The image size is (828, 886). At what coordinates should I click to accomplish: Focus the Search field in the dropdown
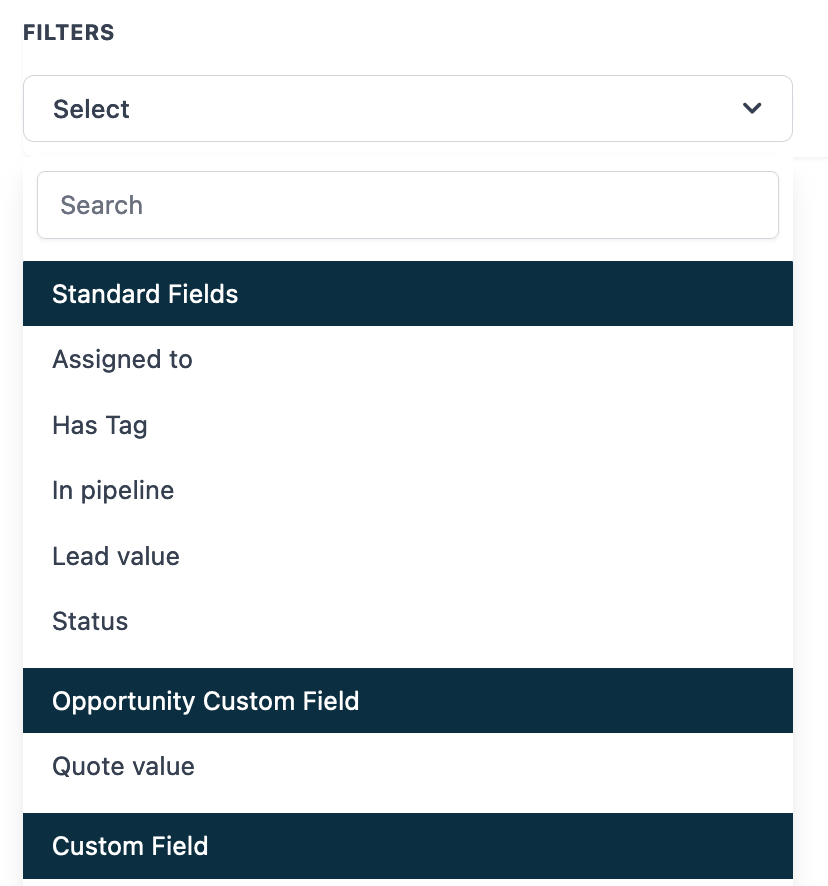pos(407,205)
